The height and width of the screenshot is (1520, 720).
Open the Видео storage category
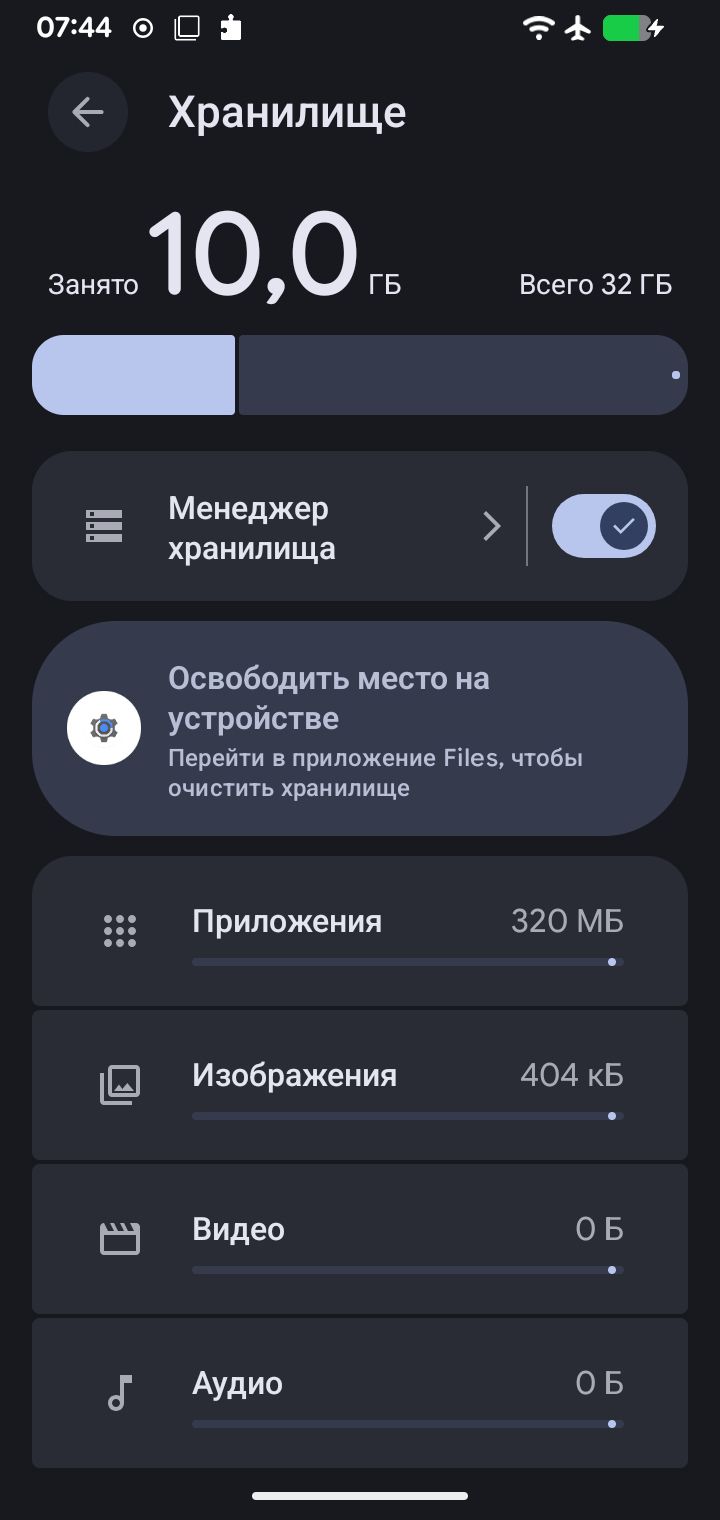[x=360, y=1239]
